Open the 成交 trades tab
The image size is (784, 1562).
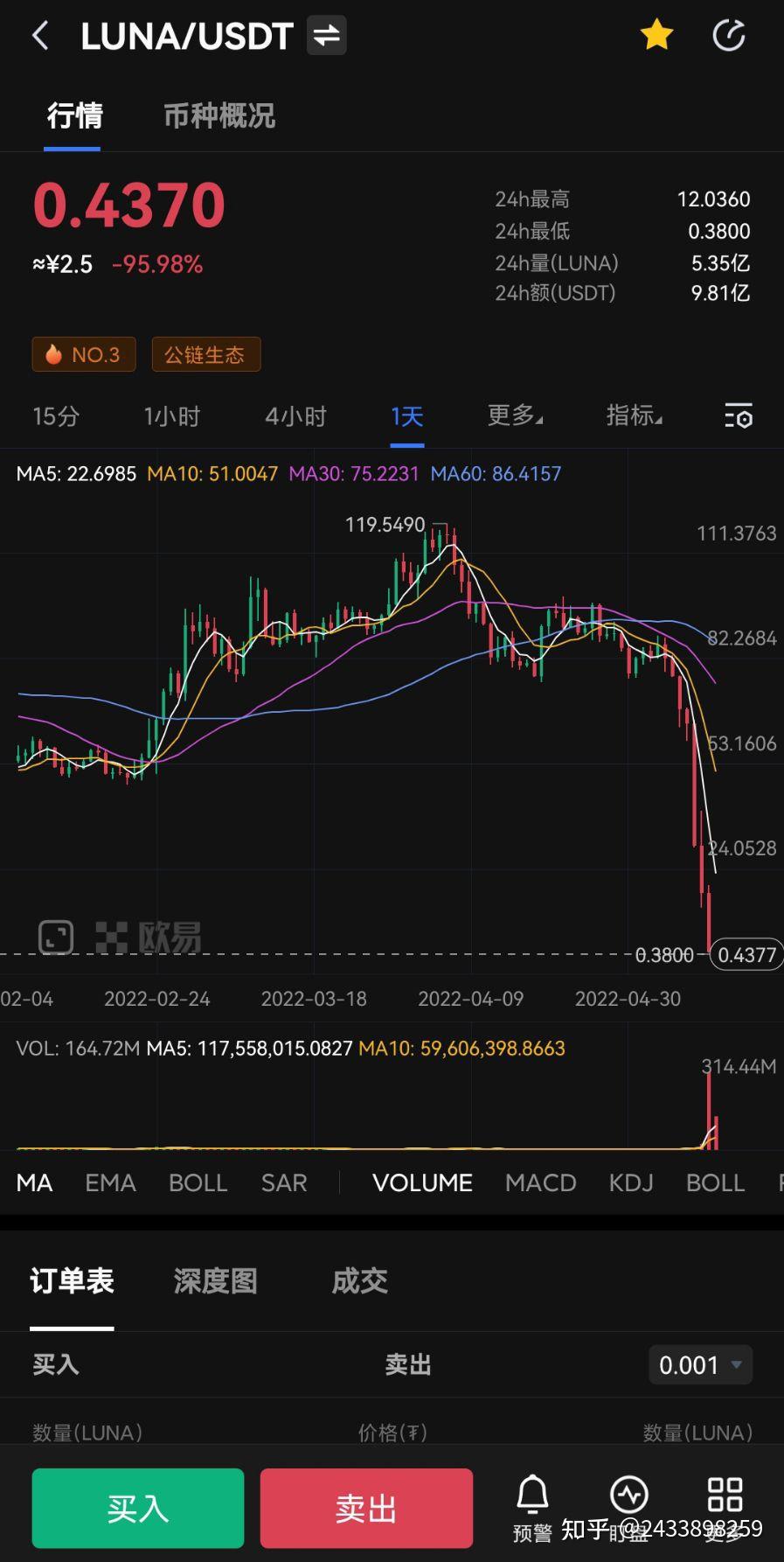pos(359,1281)
